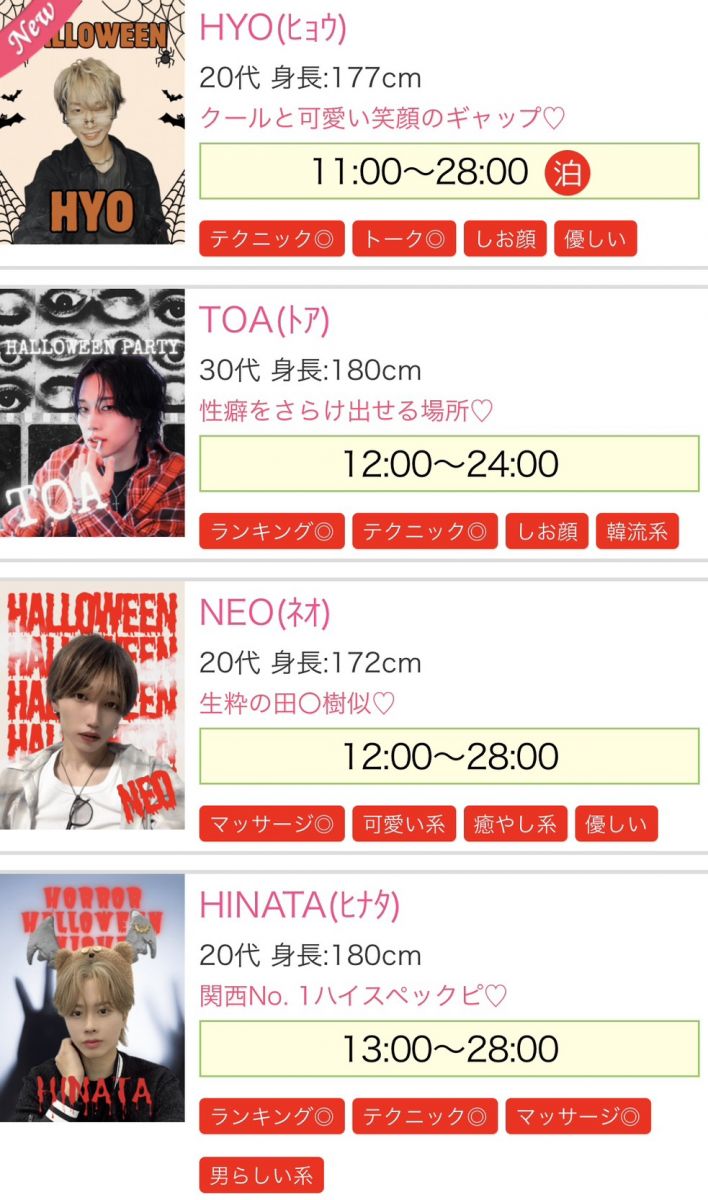The width and height of the screenshot is (708, 1200).
Task: Open HINATA's profile photo
Action: [92, 998]
